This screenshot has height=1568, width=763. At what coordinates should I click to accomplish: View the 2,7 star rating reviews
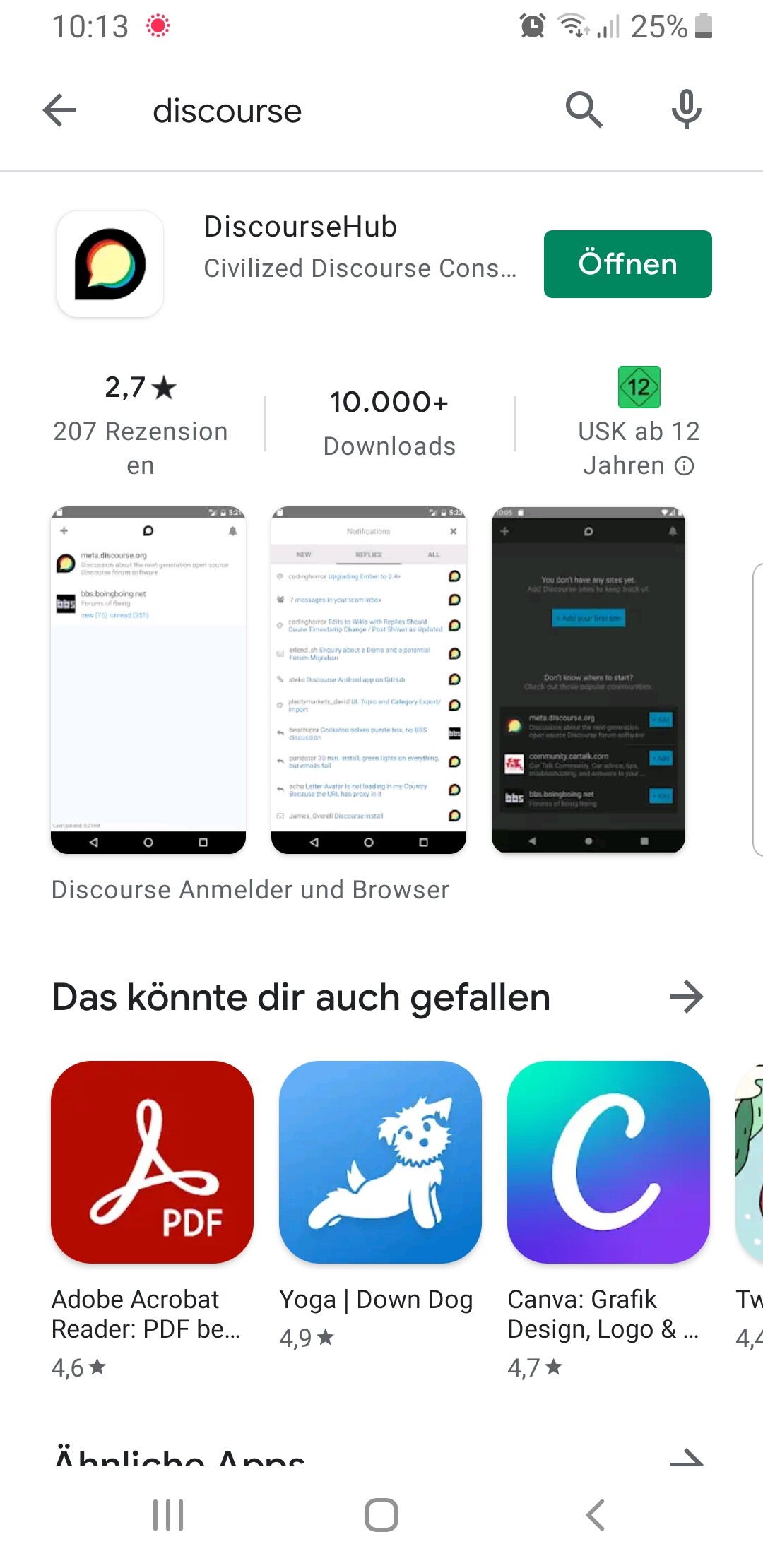click(141, 424)
